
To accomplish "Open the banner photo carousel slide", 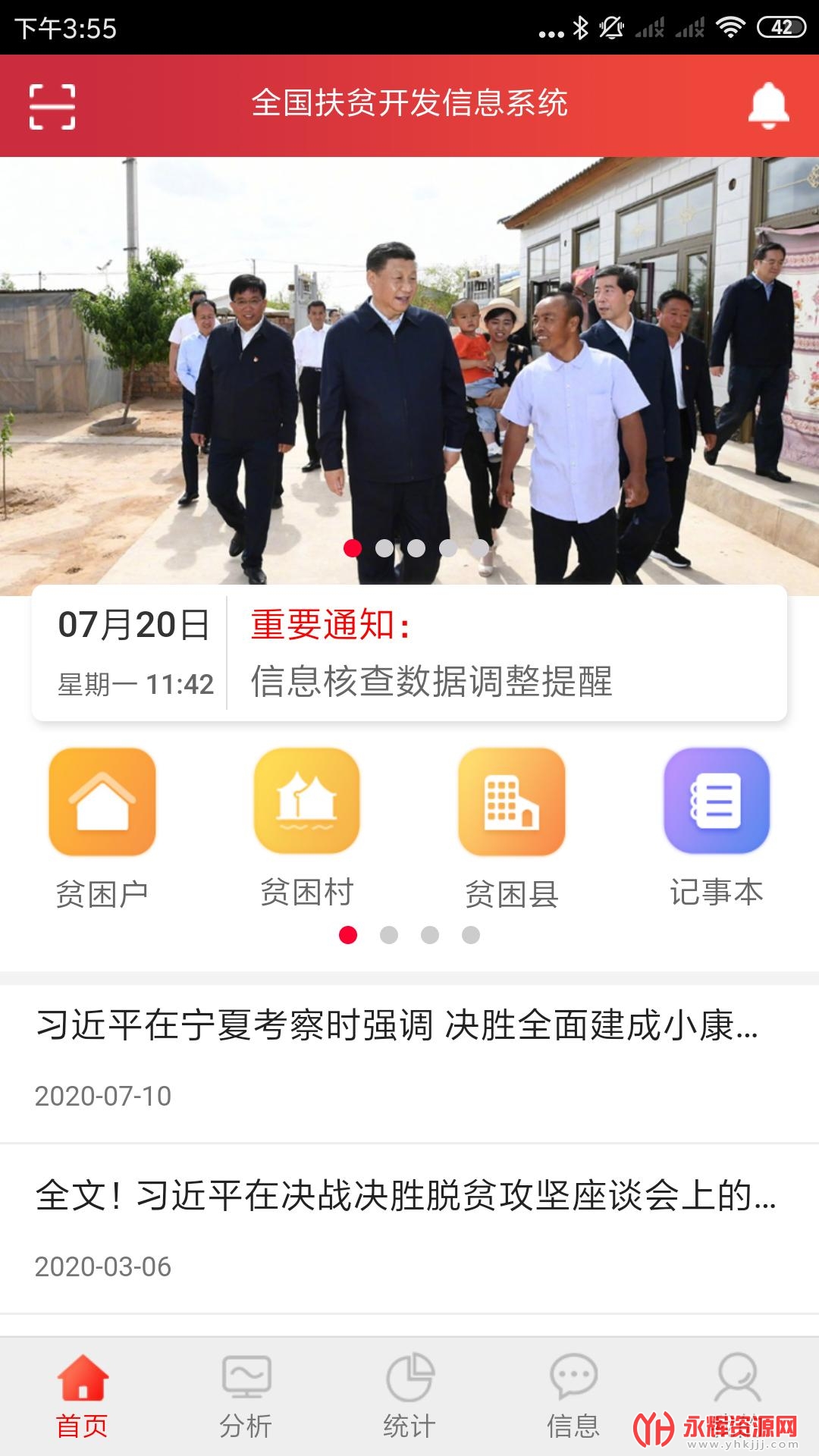I will (409, 364).
